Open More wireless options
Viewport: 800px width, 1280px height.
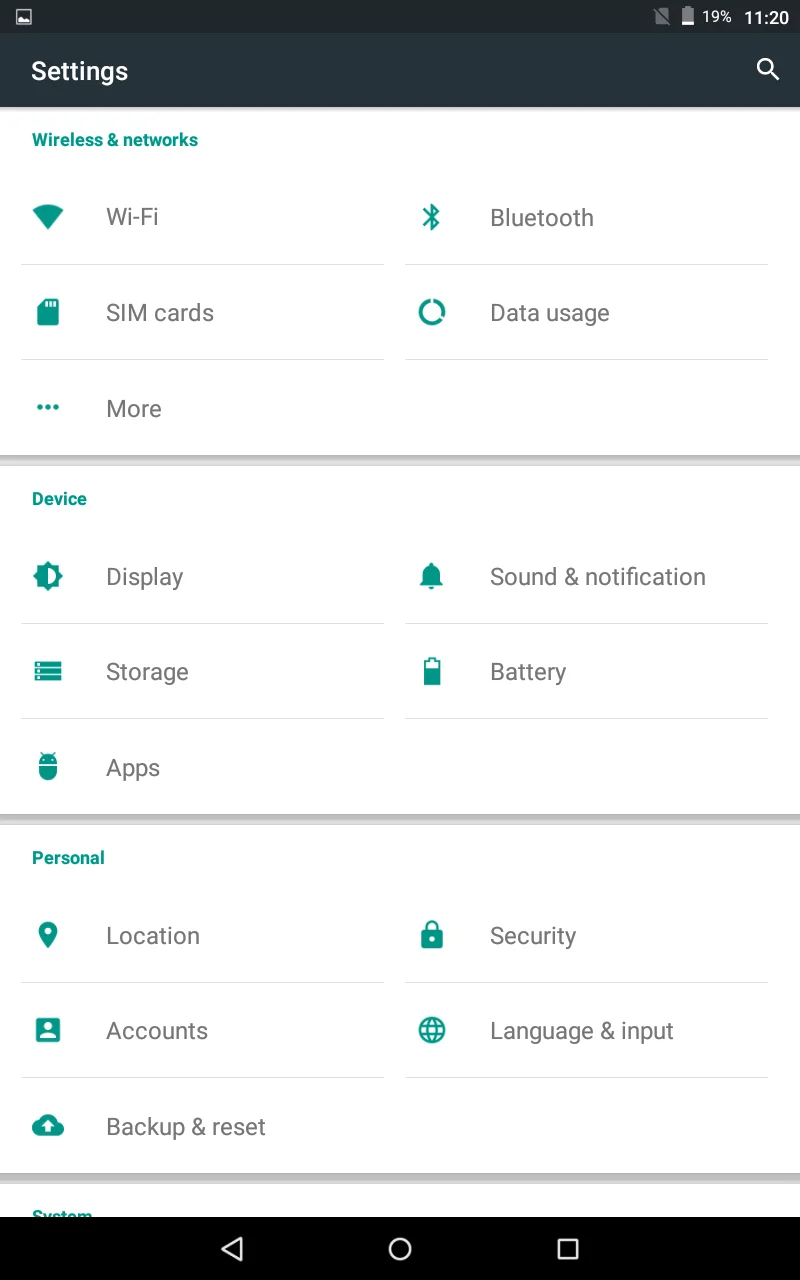coord(200,408)
